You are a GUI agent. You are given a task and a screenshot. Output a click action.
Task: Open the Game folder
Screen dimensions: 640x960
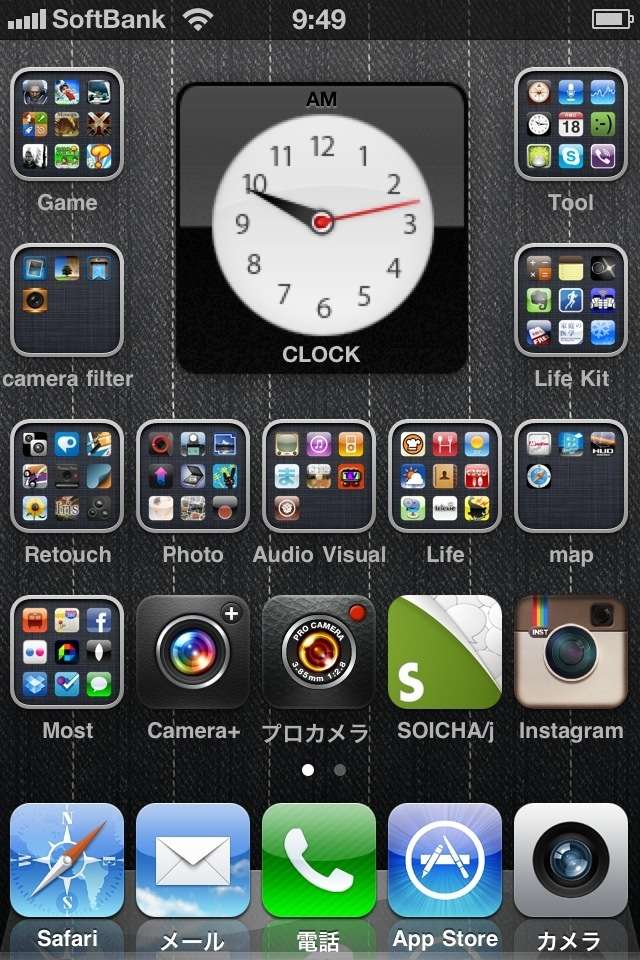[x=67, y=124]
